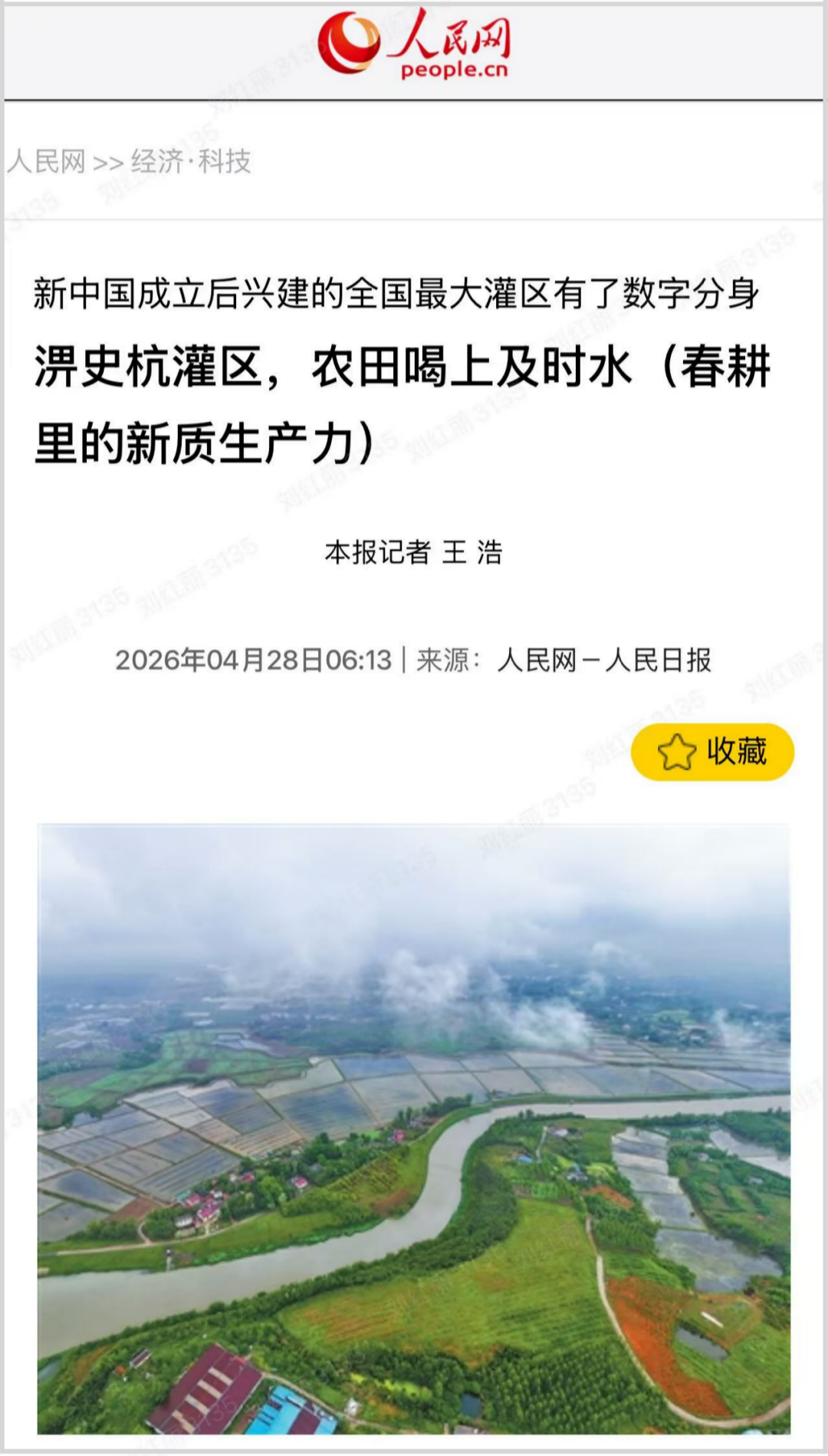828x1456 pixels.
Task: Go to the 经济·科技 section link
Action: point(191,162)
